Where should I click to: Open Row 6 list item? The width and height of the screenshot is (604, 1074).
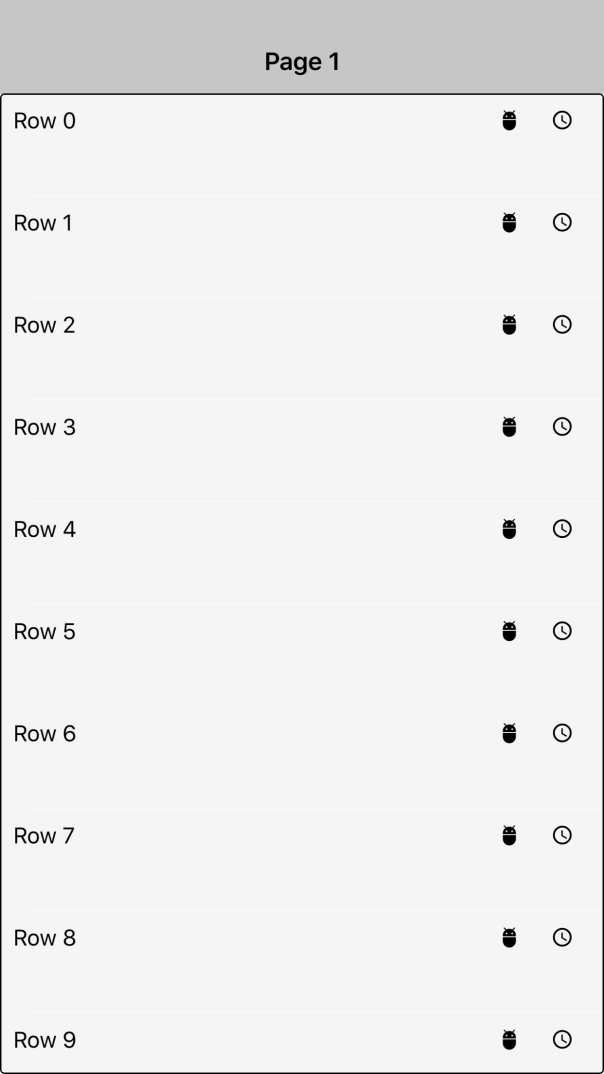(x=44, y=733)
